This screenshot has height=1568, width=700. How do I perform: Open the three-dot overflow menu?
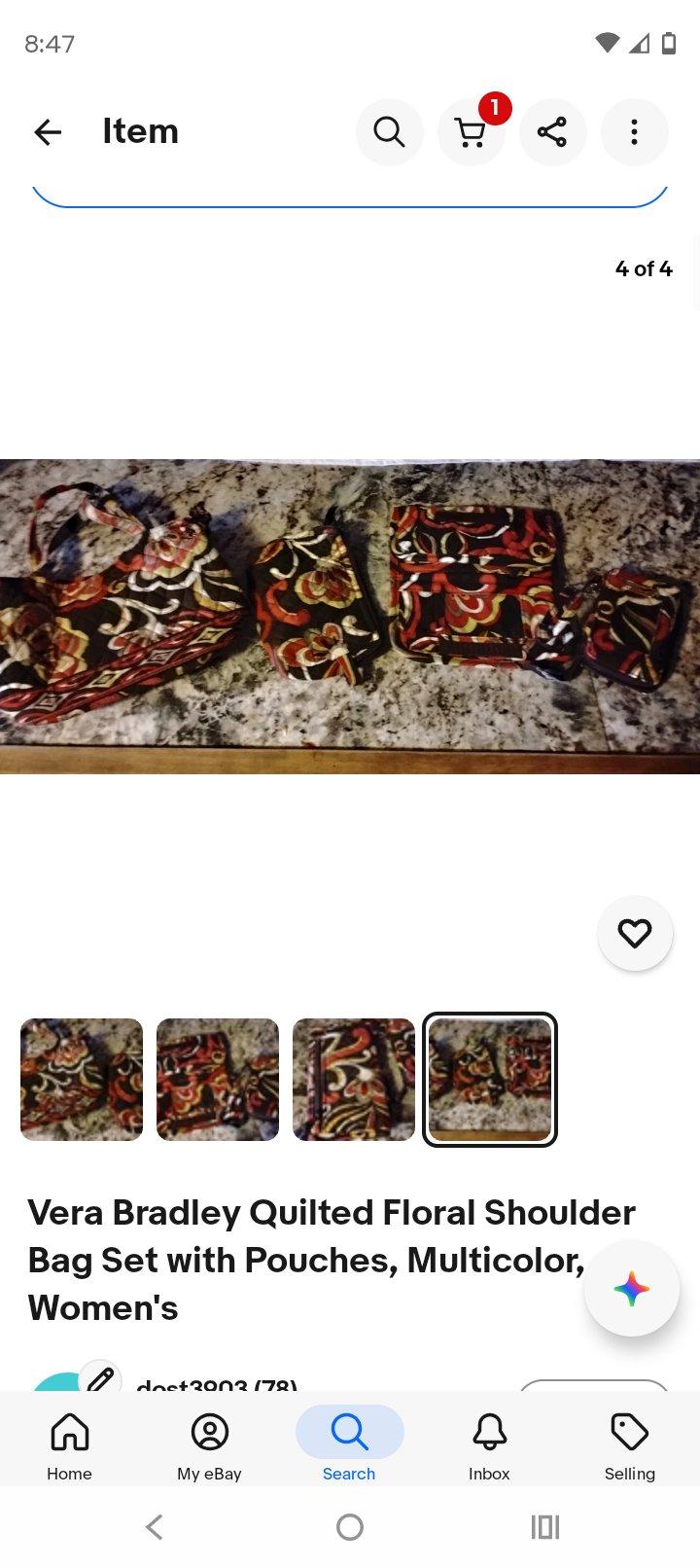(635, 131)
